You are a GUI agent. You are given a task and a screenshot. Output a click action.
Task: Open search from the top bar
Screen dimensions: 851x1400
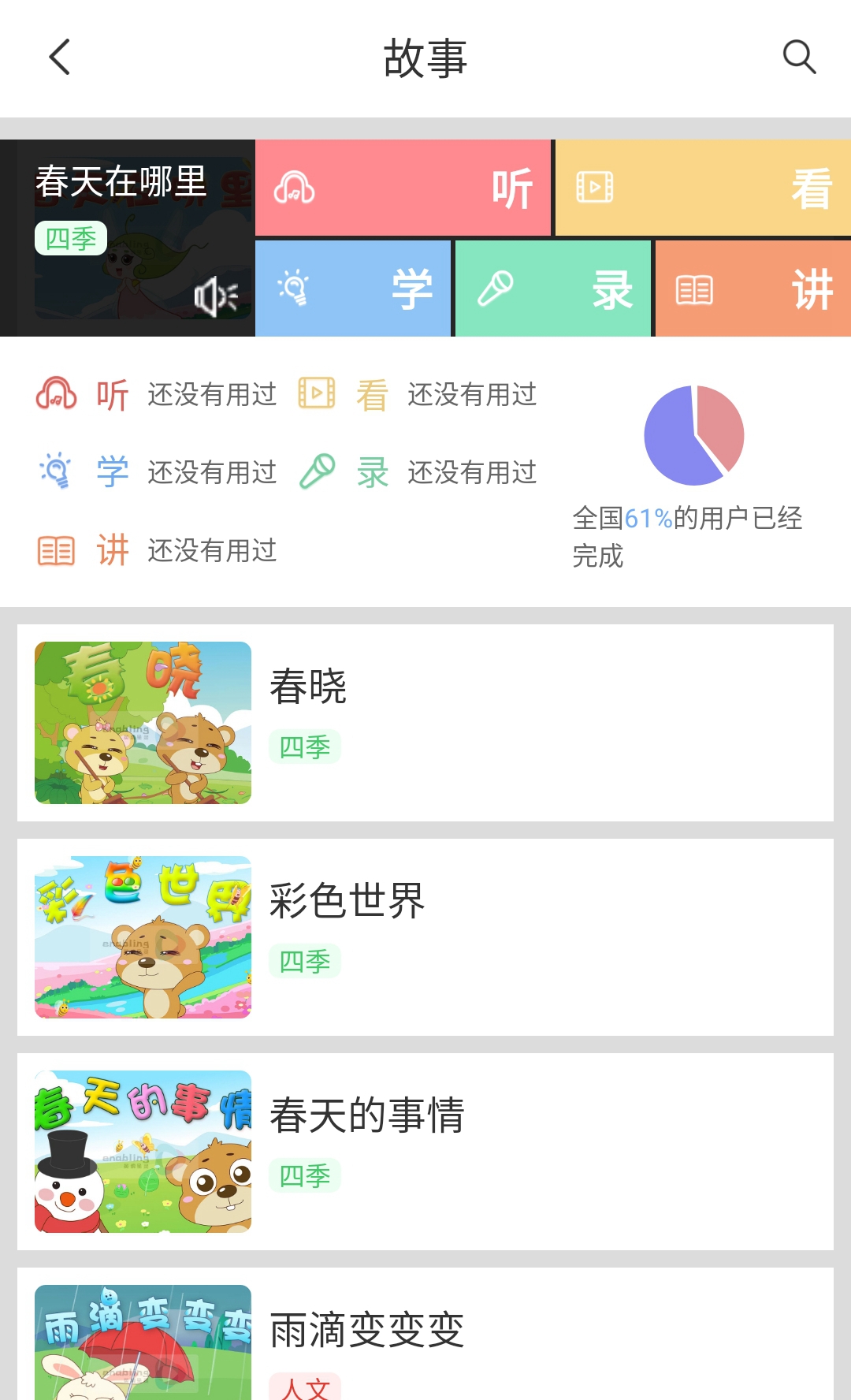pyautogui.click(x=799, y=58)
